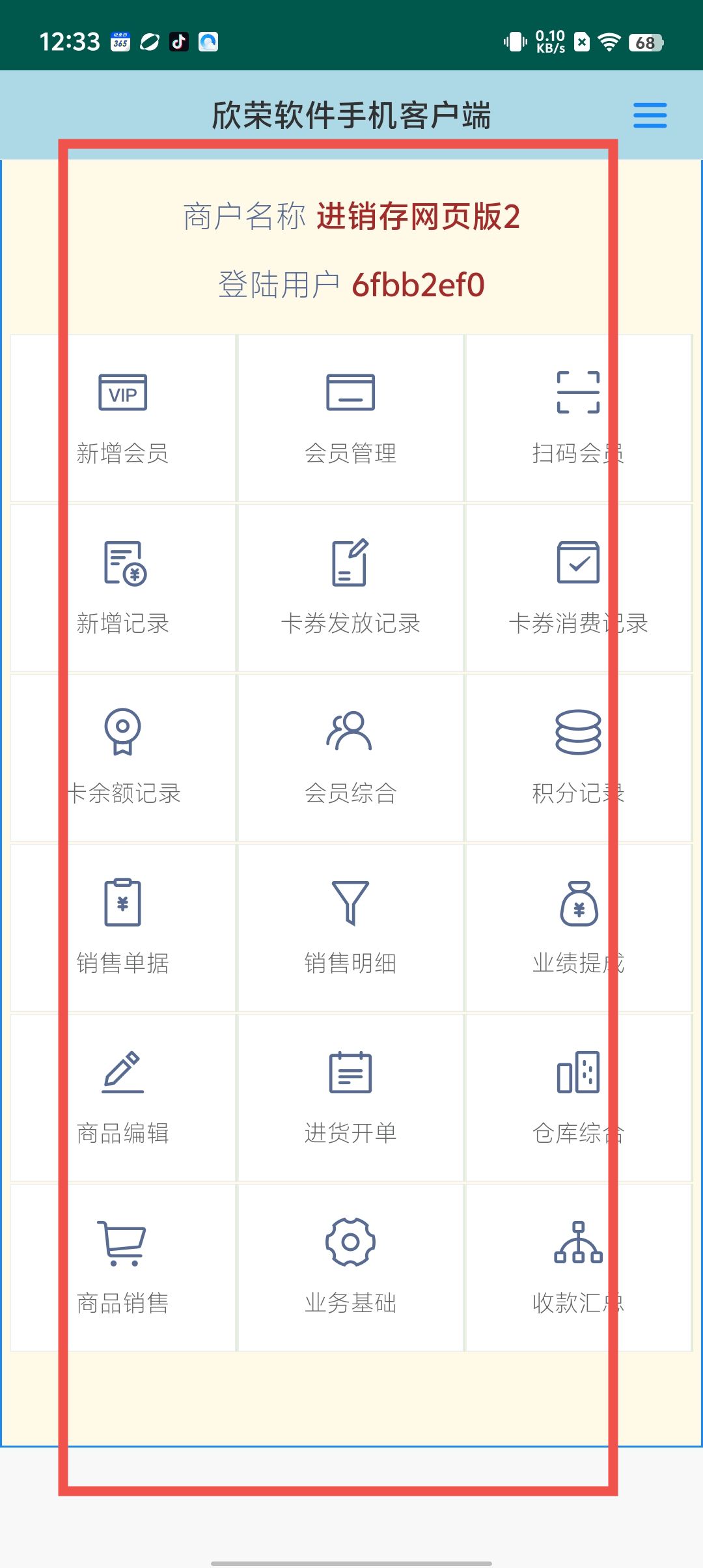
Task: Go to 会员管理
Action: (x=351, y=418)
